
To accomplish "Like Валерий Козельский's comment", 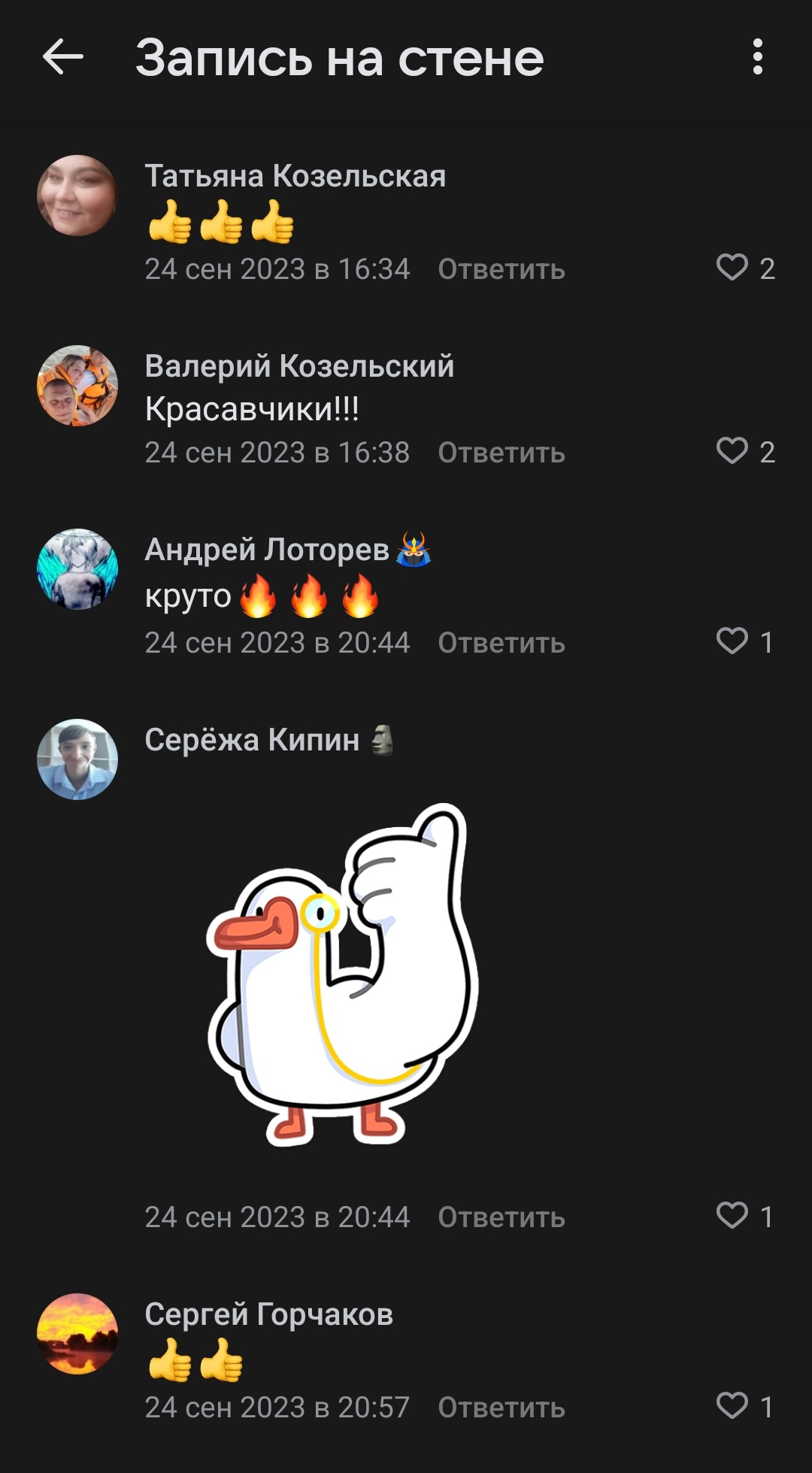I will (x=732, y=451).
